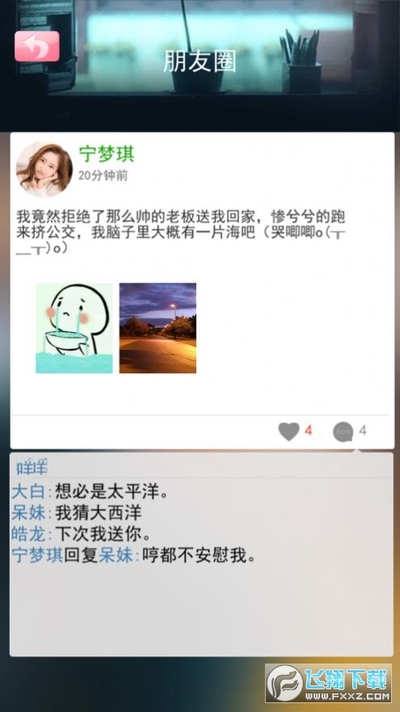This screenshot has height=712, width=400.
Task: Tap the pink back arrow button
Action: point(37,46)
